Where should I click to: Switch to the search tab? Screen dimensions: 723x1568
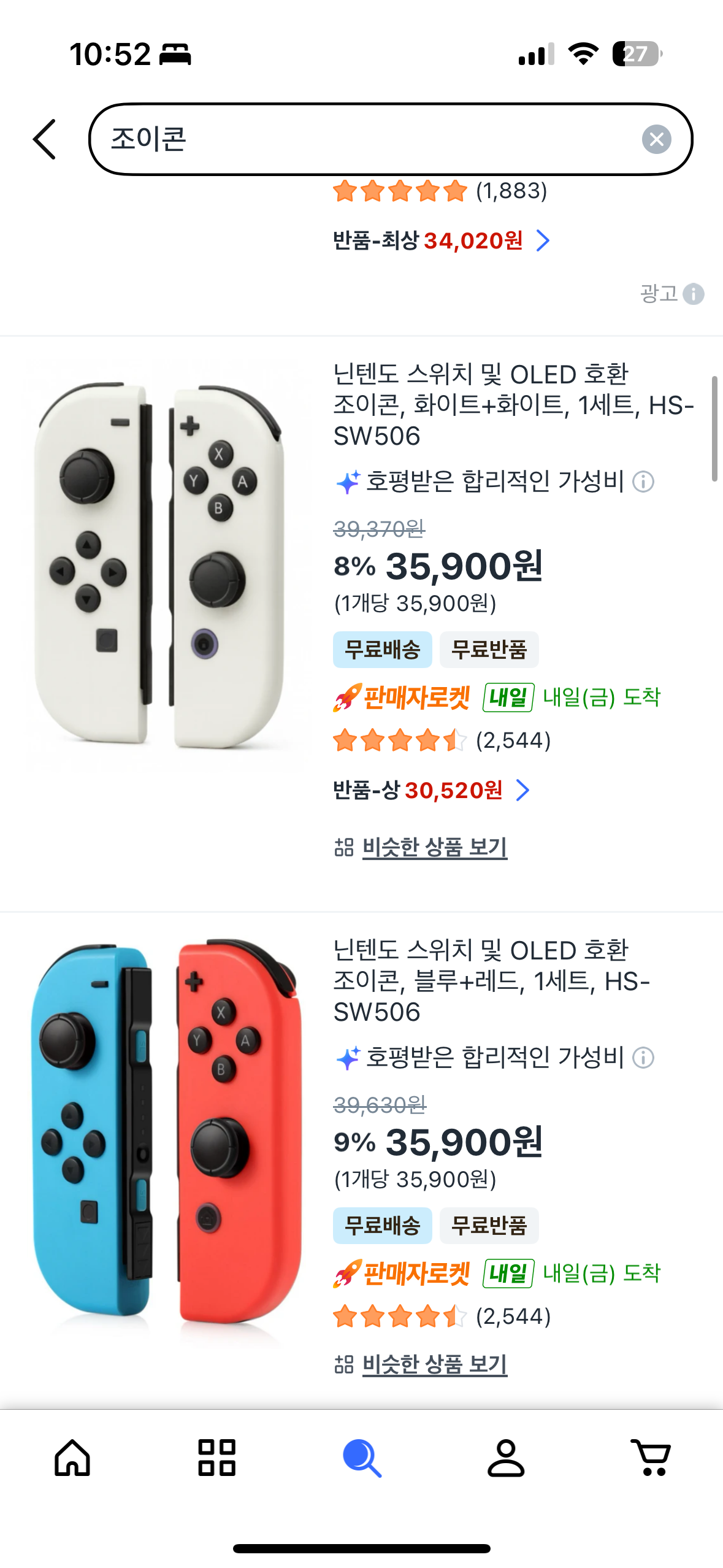(362, 1458)
